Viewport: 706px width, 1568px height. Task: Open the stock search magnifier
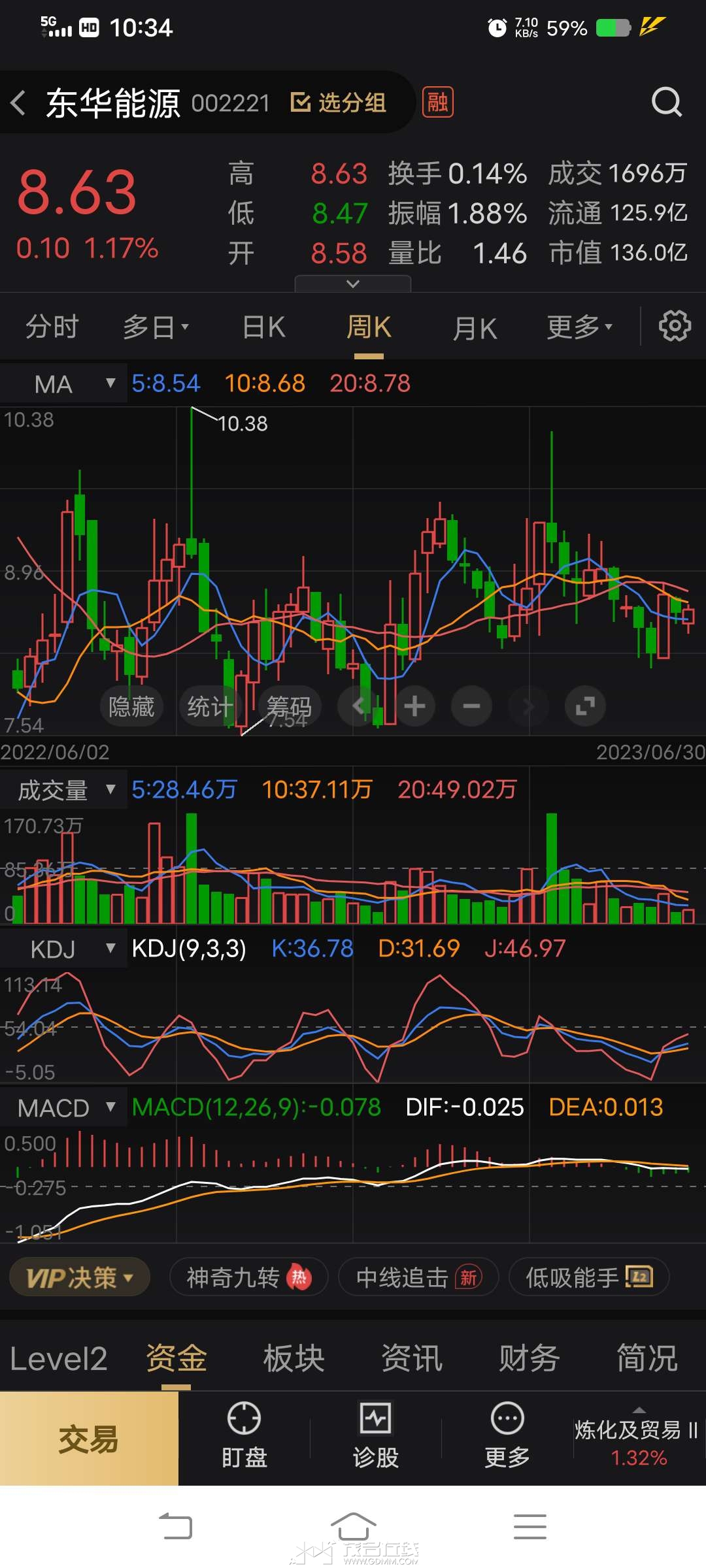click(667, 103)
